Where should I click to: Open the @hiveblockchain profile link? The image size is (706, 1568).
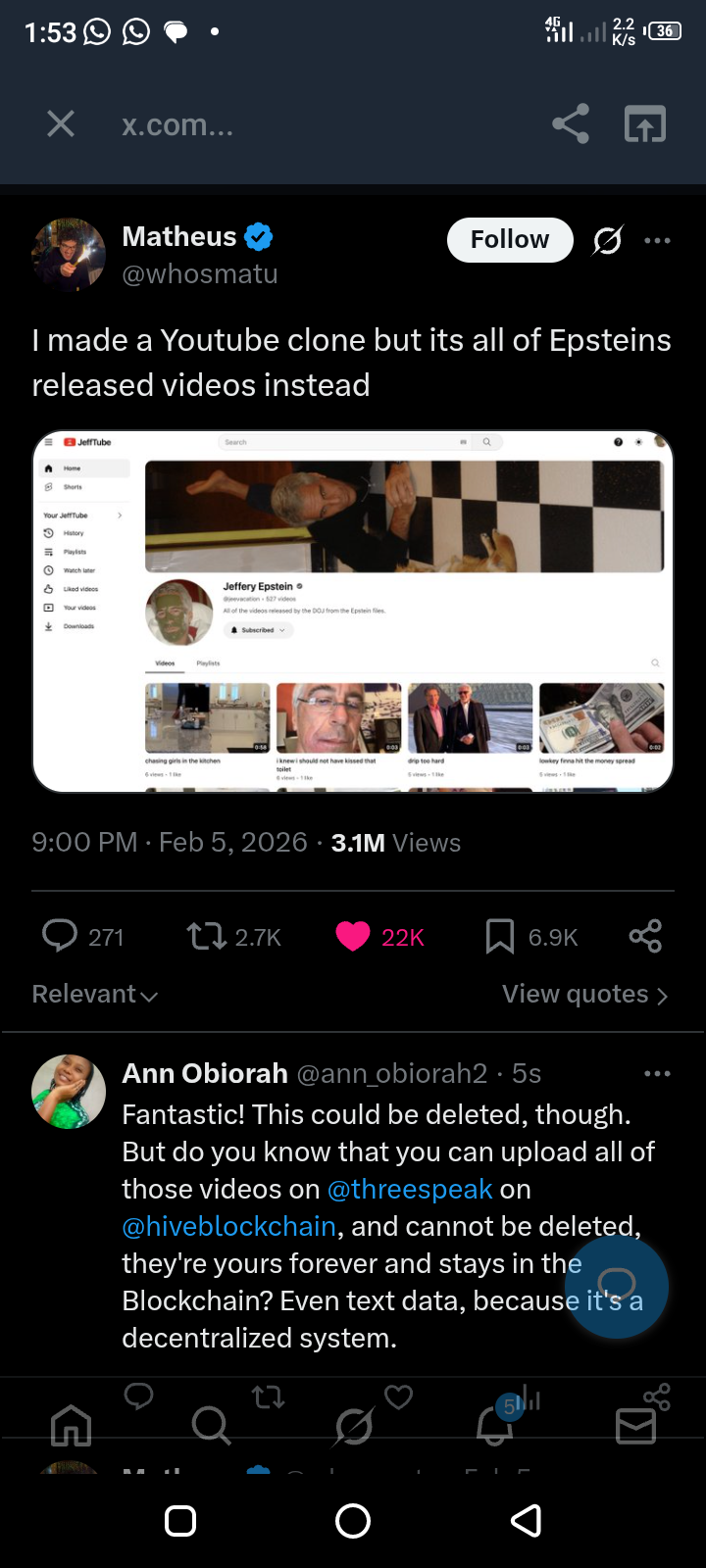pos(228,1226)
